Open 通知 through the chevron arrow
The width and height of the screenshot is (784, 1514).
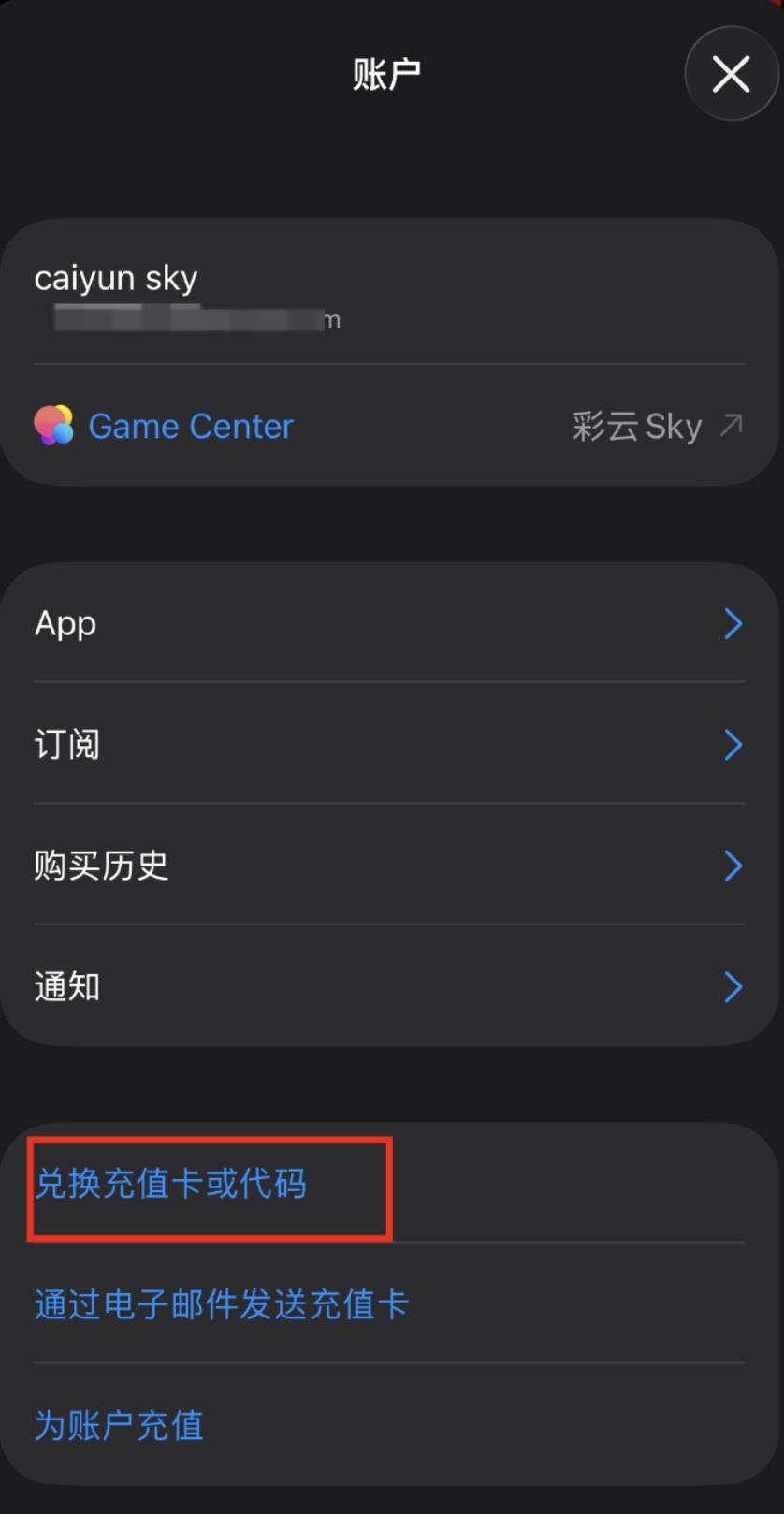tap(733, 986)
